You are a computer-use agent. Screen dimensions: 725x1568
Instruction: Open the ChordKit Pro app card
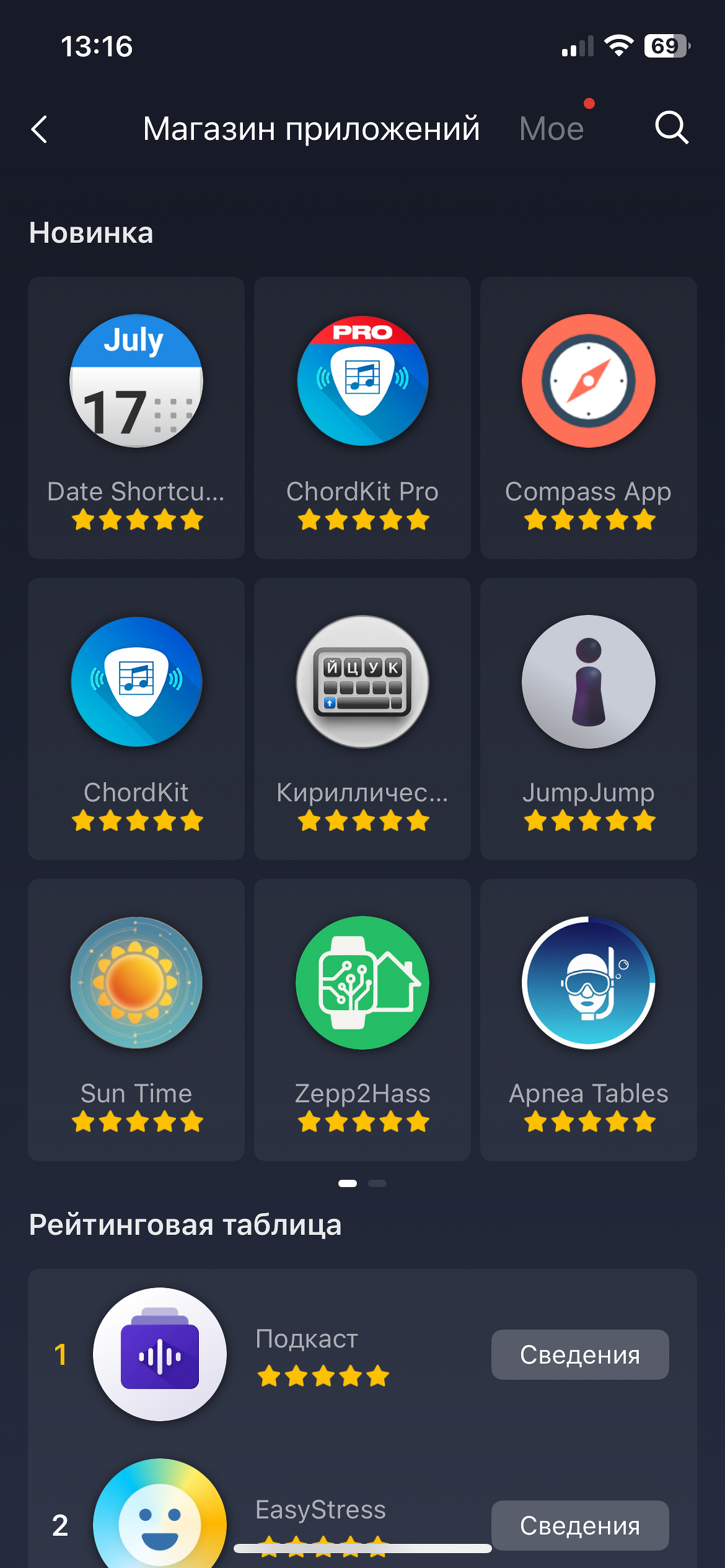(362, 417)
